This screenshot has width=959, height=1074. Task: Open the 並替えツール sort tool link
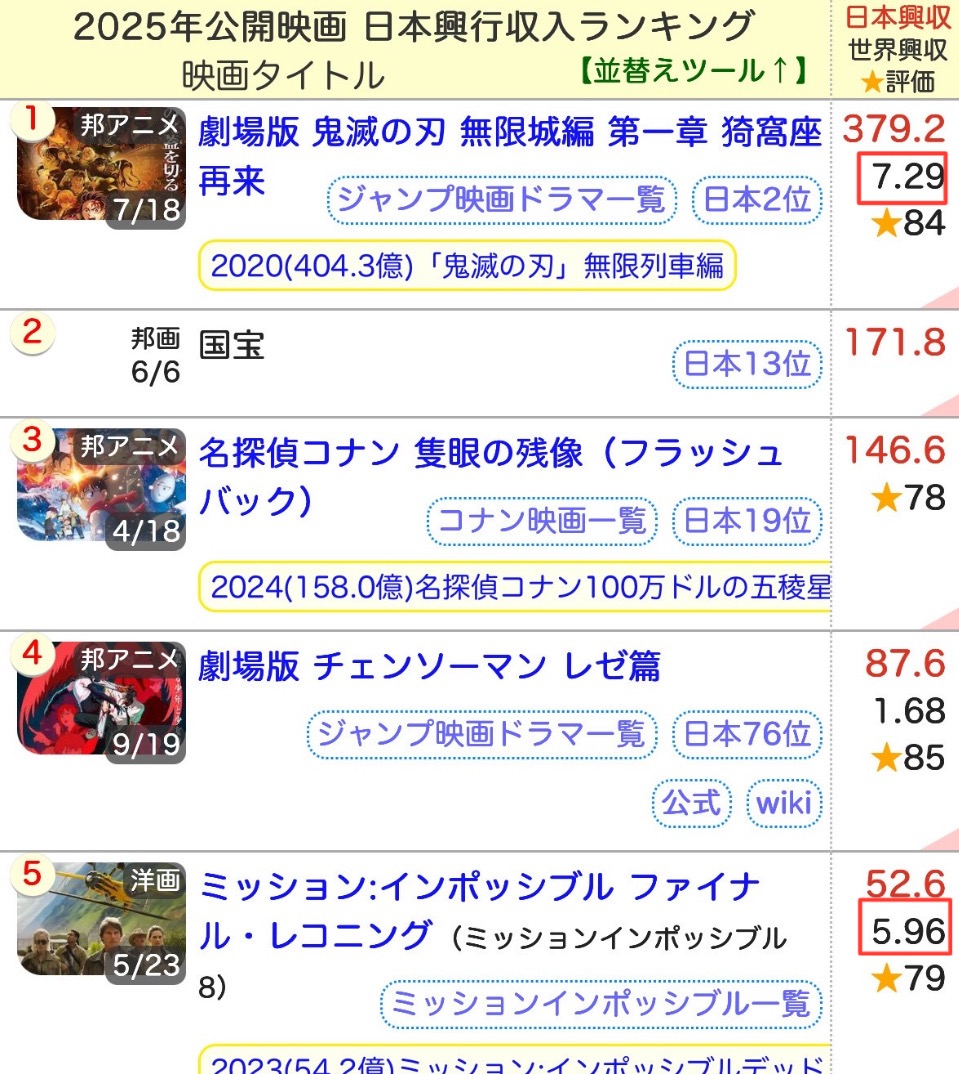pyautogui.click(x=693, y=71)
